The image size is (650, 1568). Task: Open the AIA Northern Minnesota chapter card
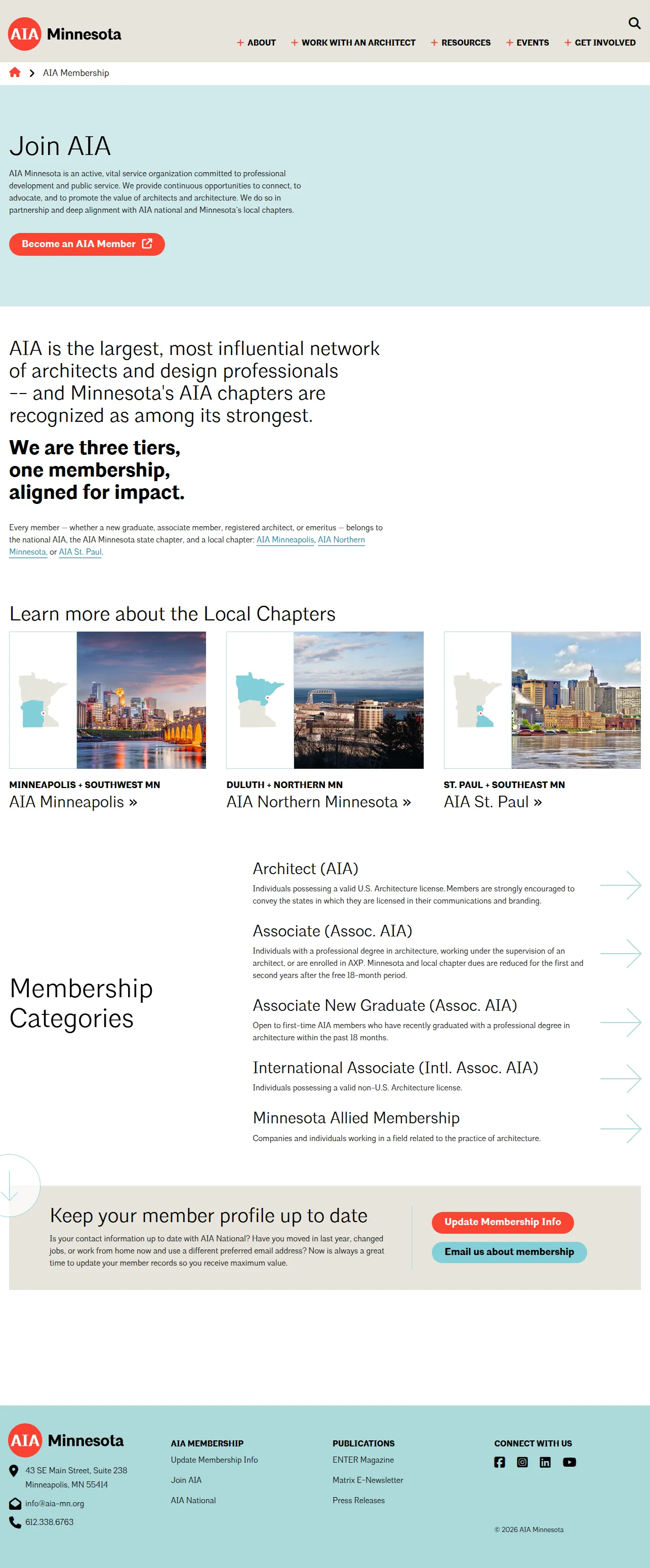[324, 721]
